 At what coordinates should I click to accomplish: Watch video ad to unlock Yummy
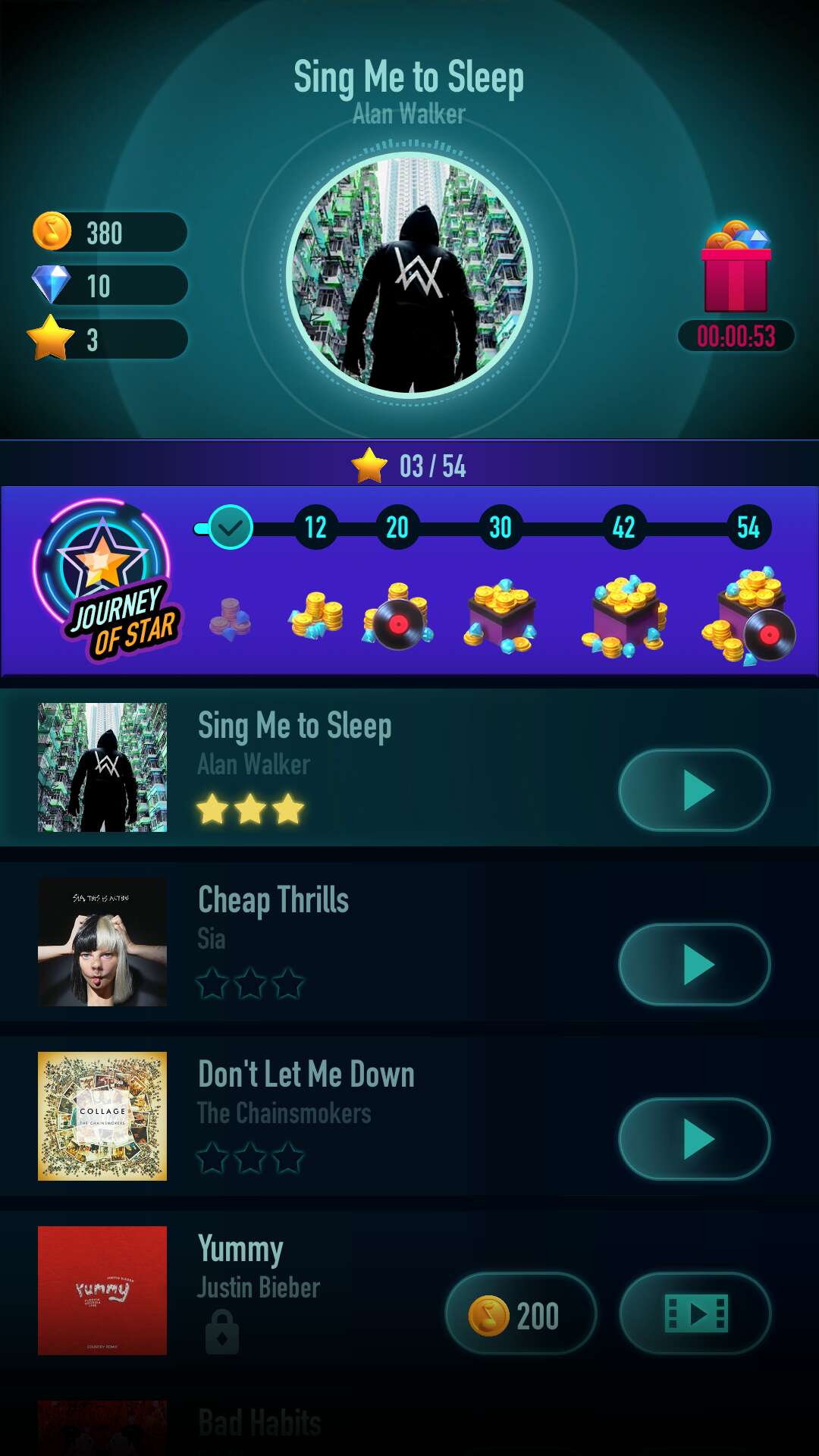pos(695,1314)
